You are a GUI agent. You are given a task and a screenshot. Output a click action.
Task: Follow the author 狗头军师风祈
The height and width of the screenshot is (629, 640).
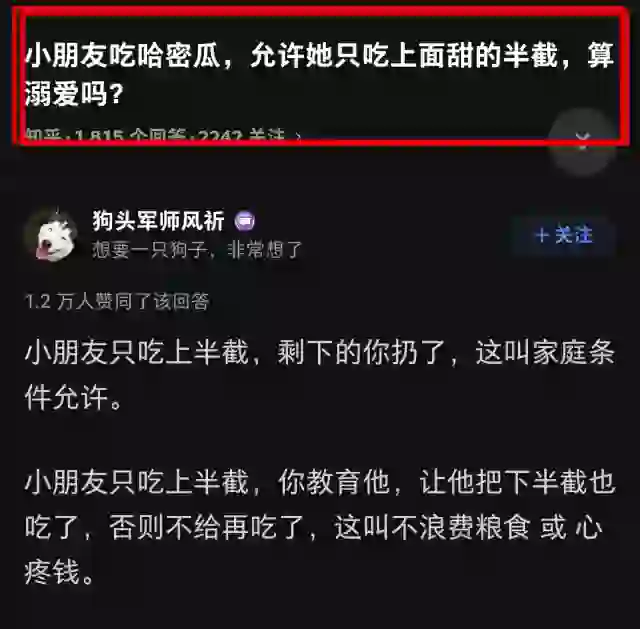tap(565, 235)
